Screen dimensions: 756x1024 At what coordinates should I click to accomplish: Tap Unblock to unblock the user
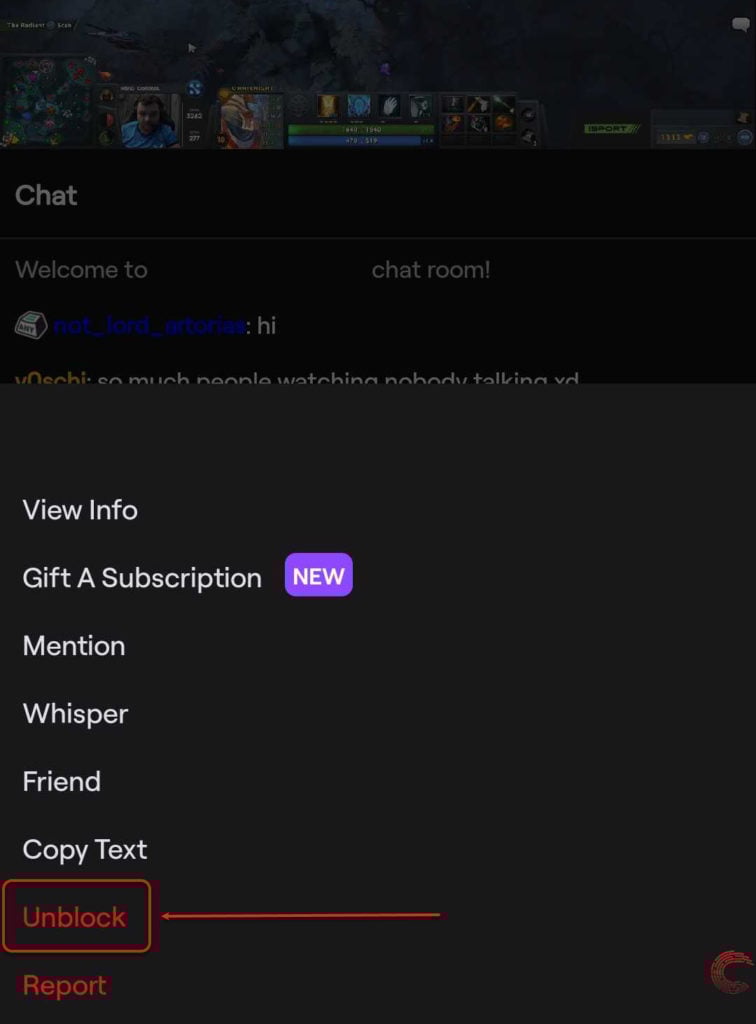[73, 915]
